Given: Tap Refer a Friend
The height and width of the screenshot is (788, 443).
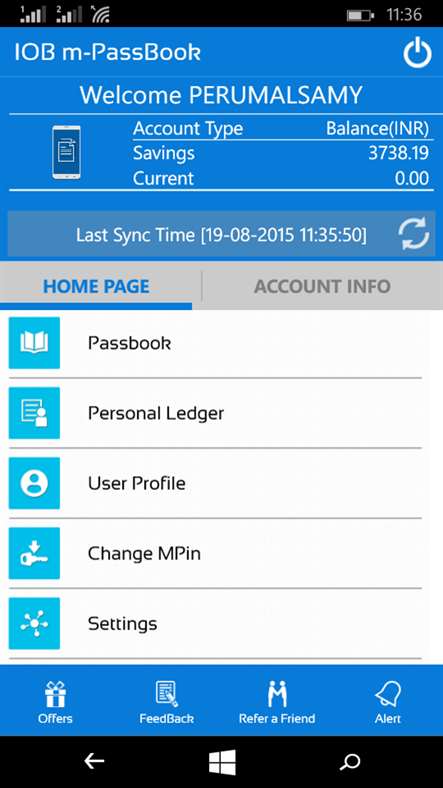Looking at the screenshot, I should [x=277, y=703].
